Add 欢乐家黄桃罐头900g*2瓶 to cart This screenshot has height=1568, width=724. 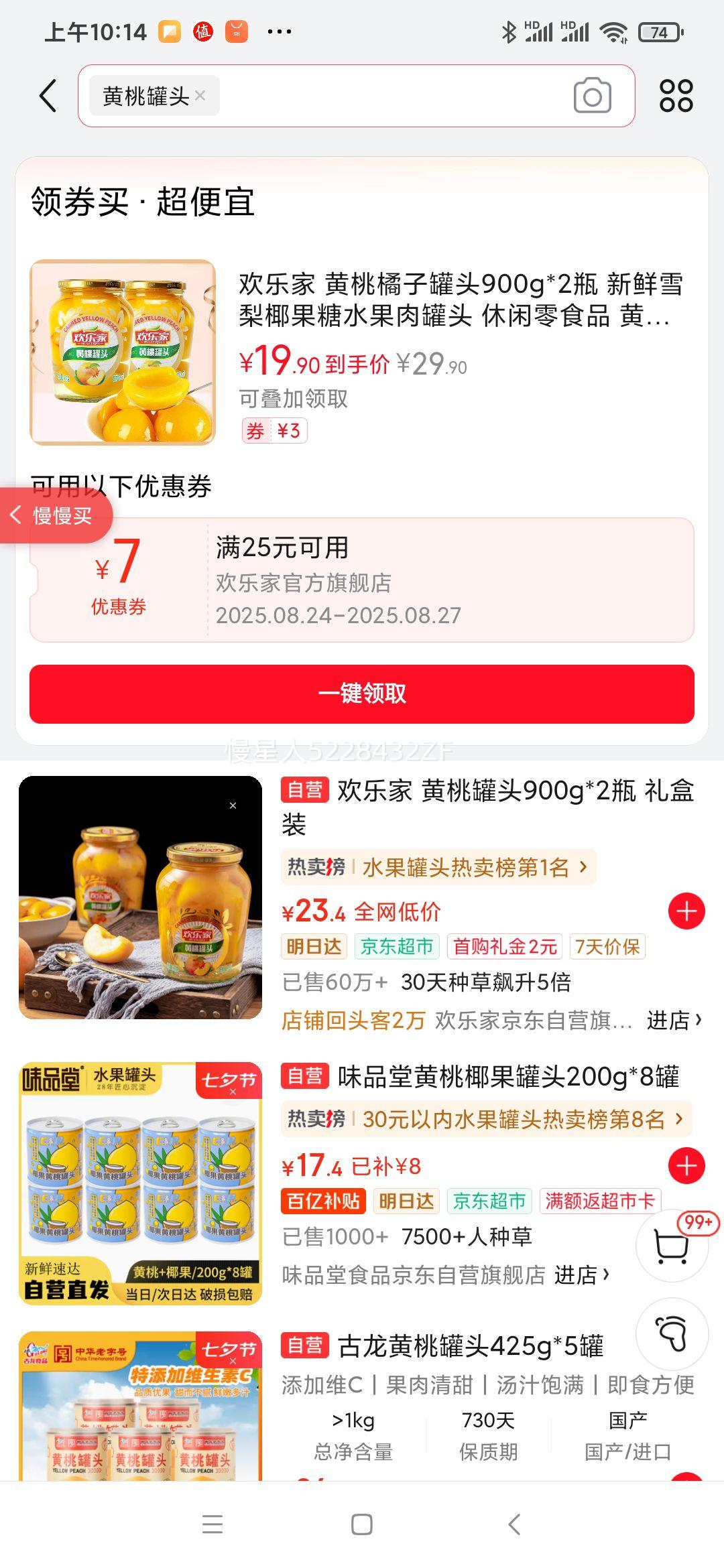pos(686,911)
